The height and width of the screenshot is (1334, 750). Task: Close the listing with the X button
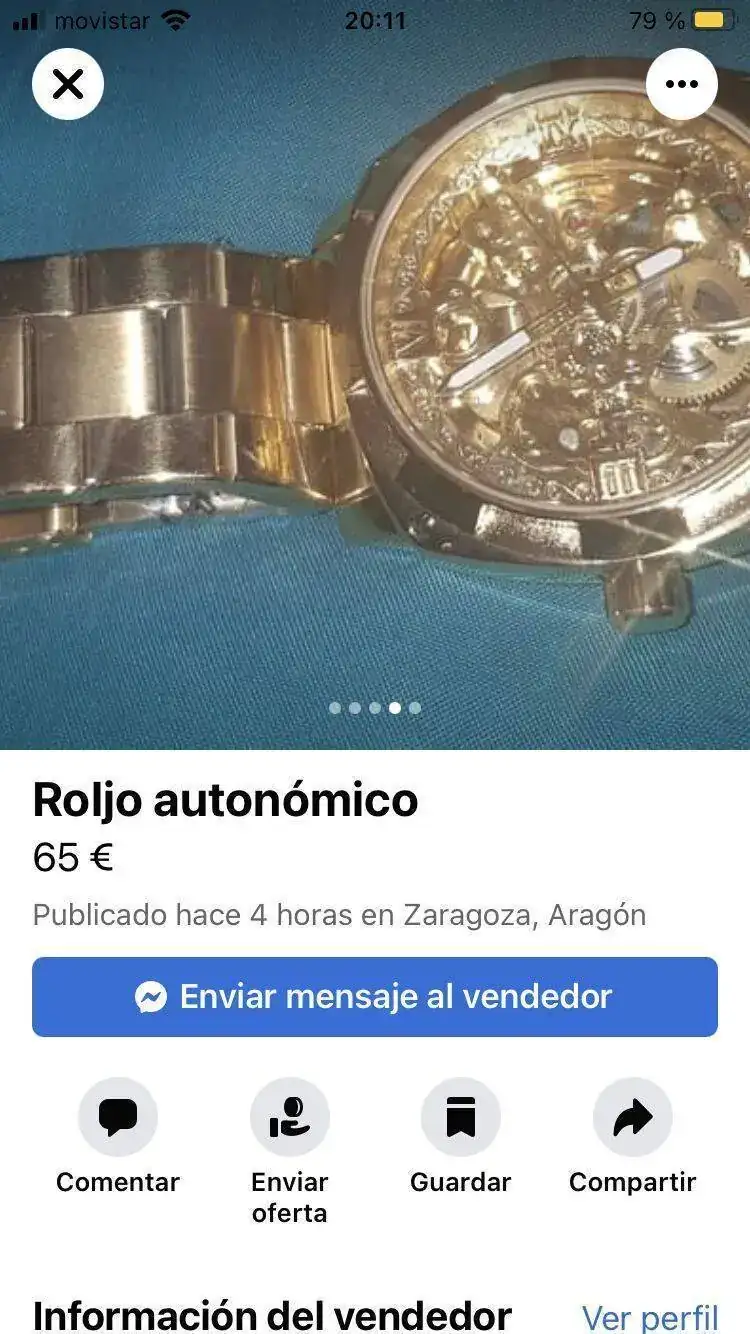coord(68,84)
